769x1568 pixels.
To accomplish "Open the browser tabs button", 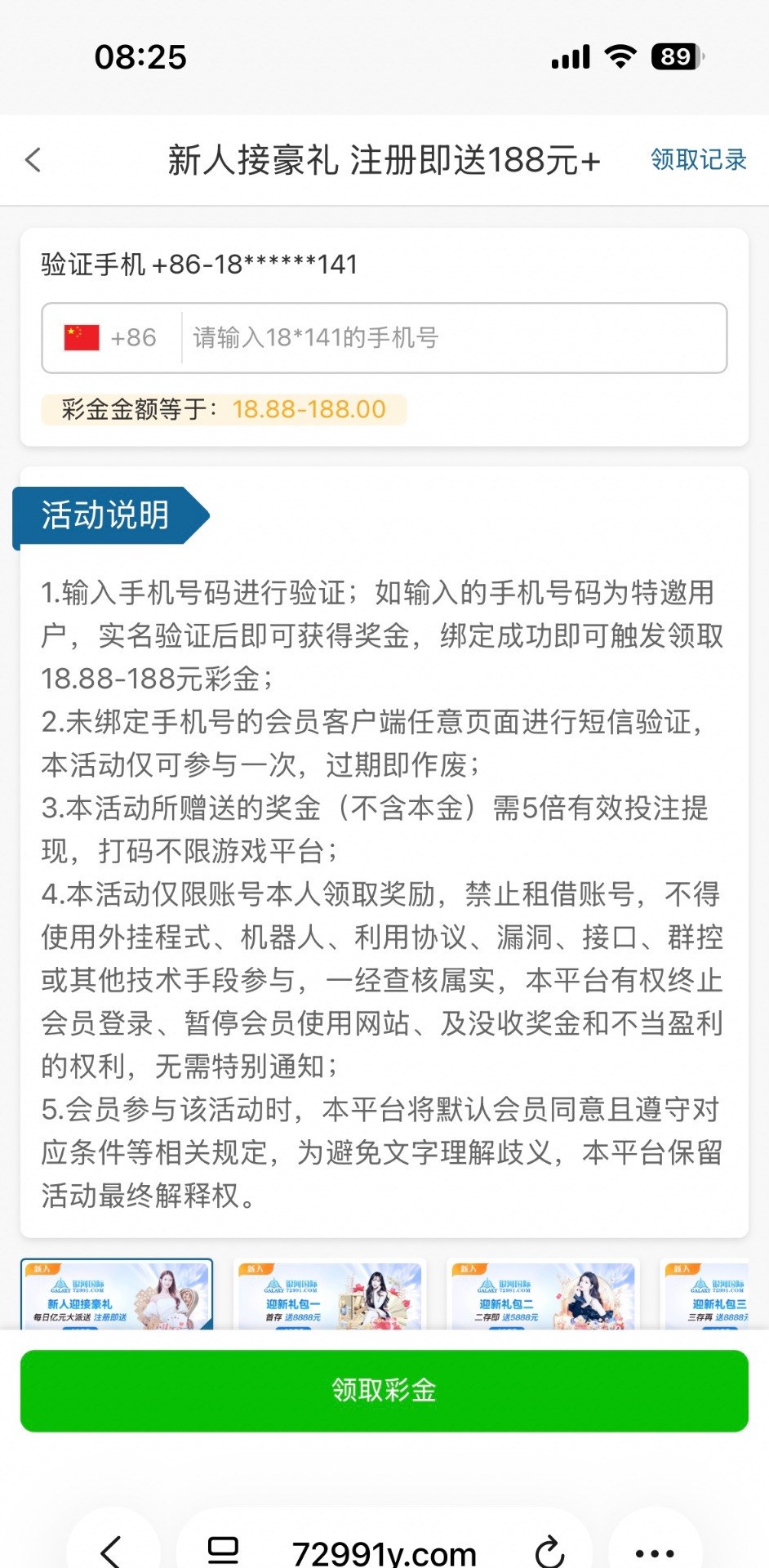I will click(x=223, y=1549).
